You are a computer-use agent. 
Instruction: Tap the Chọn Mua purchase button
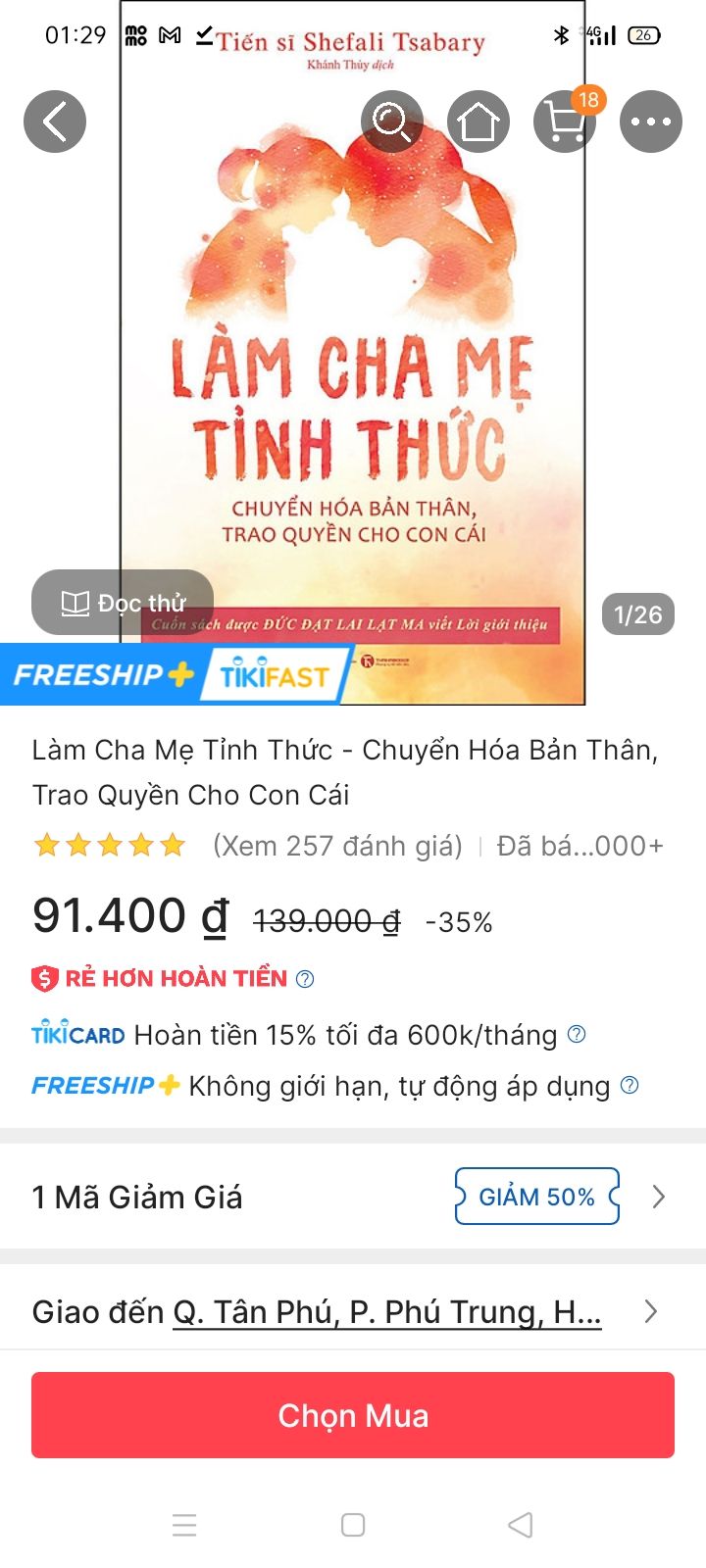coord(353,1415)
